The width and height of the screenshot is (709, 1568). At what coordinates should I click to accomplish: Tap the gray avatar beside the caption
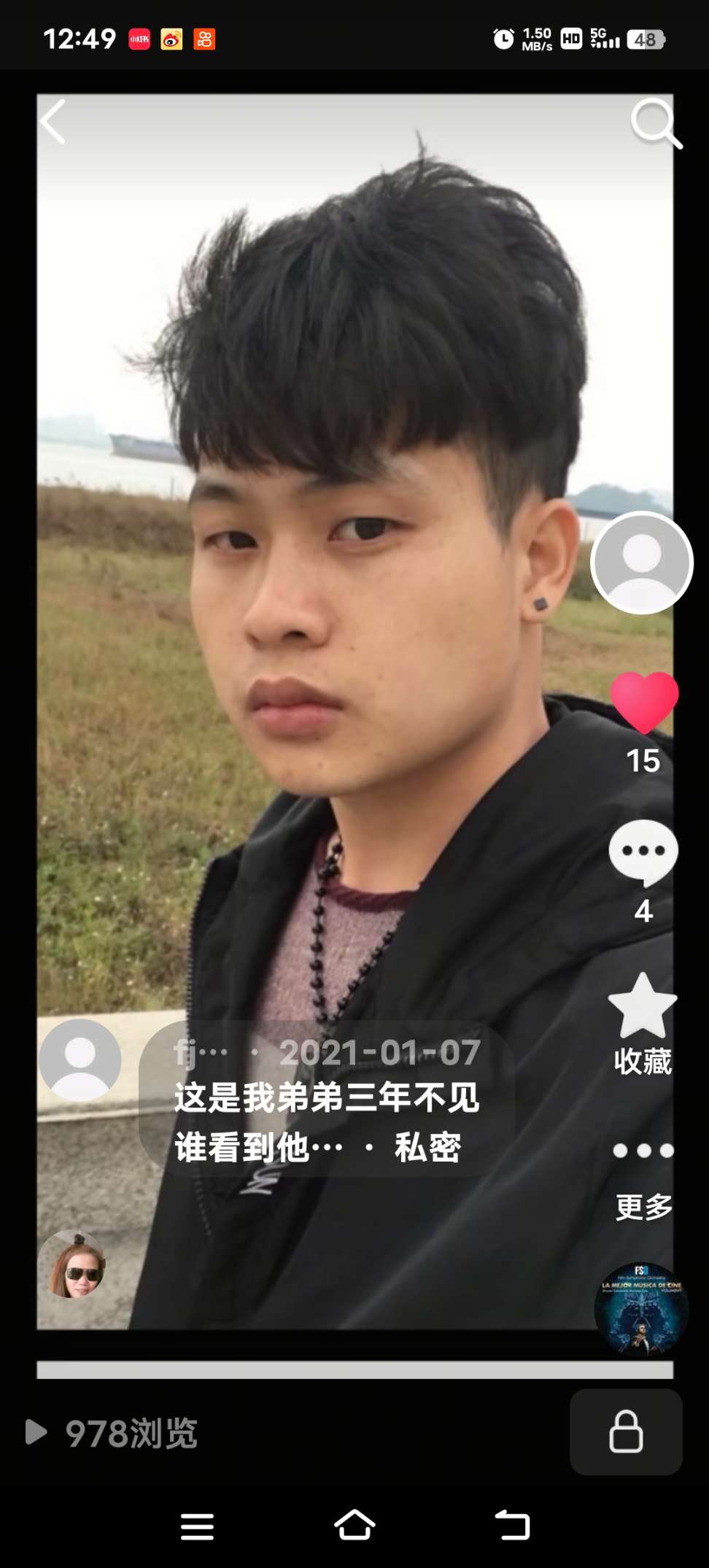[80, 1060]
